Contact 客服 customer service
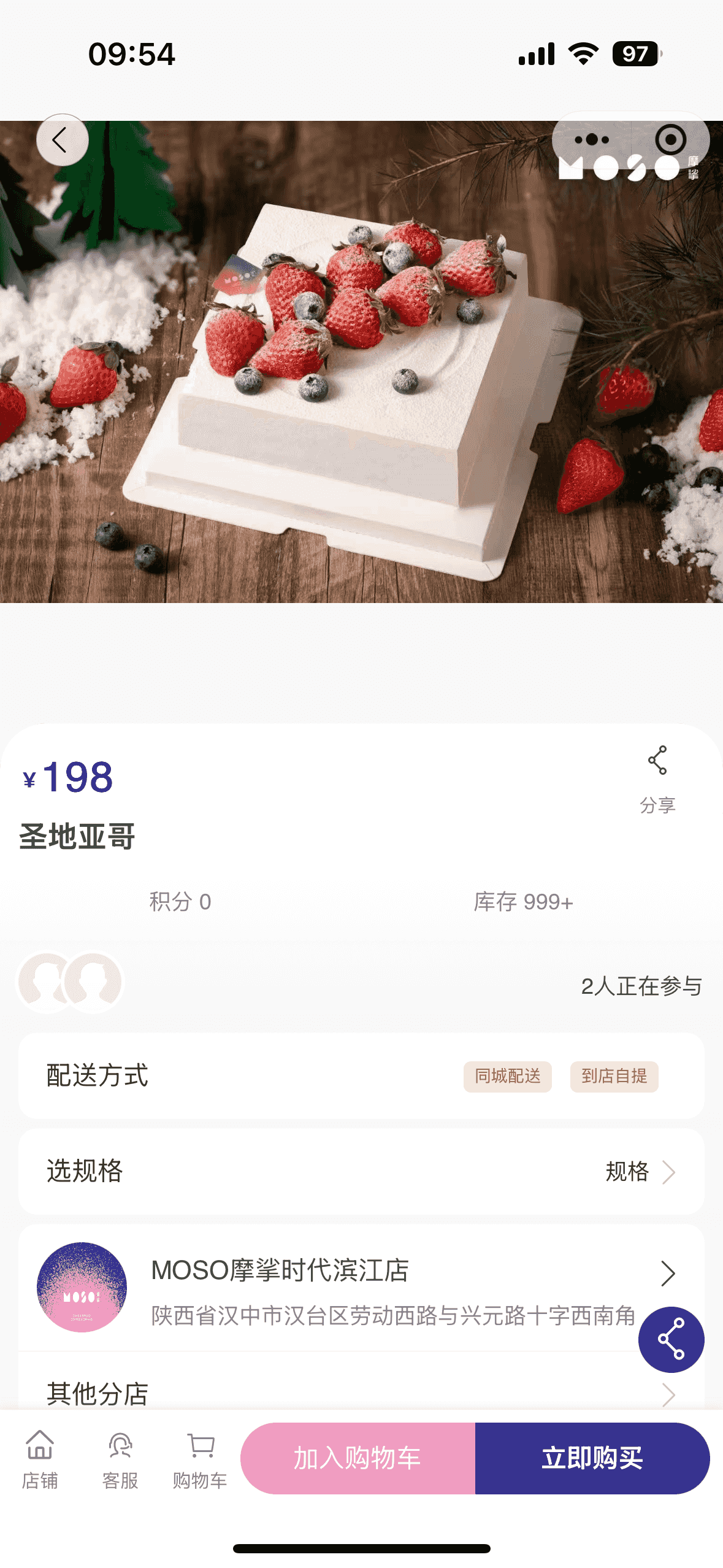The width and height of the screenshot is (723, 1568). [120, 1460]
